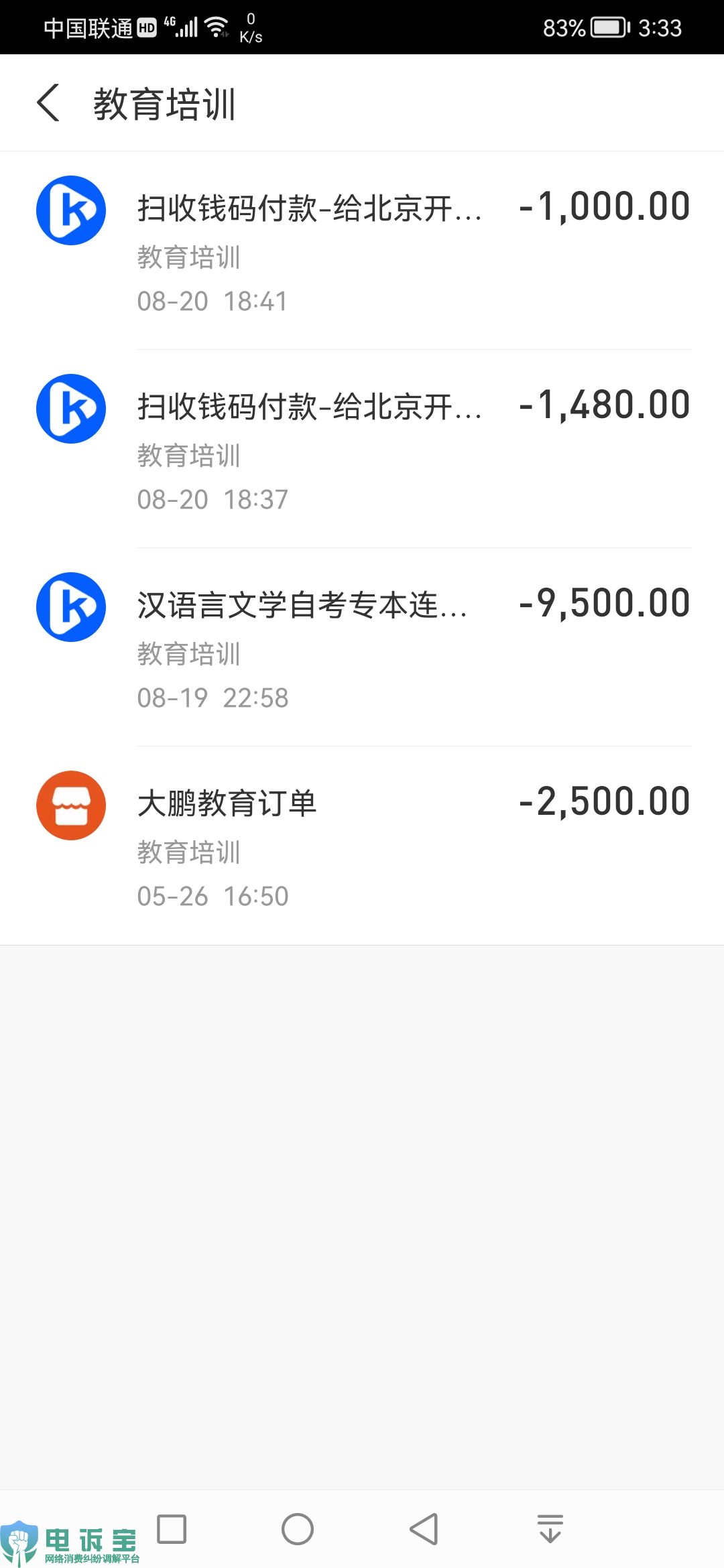Go back from 教育培训 page
Viewport: 724px width, 1568px height.
[x=48, y=103]
